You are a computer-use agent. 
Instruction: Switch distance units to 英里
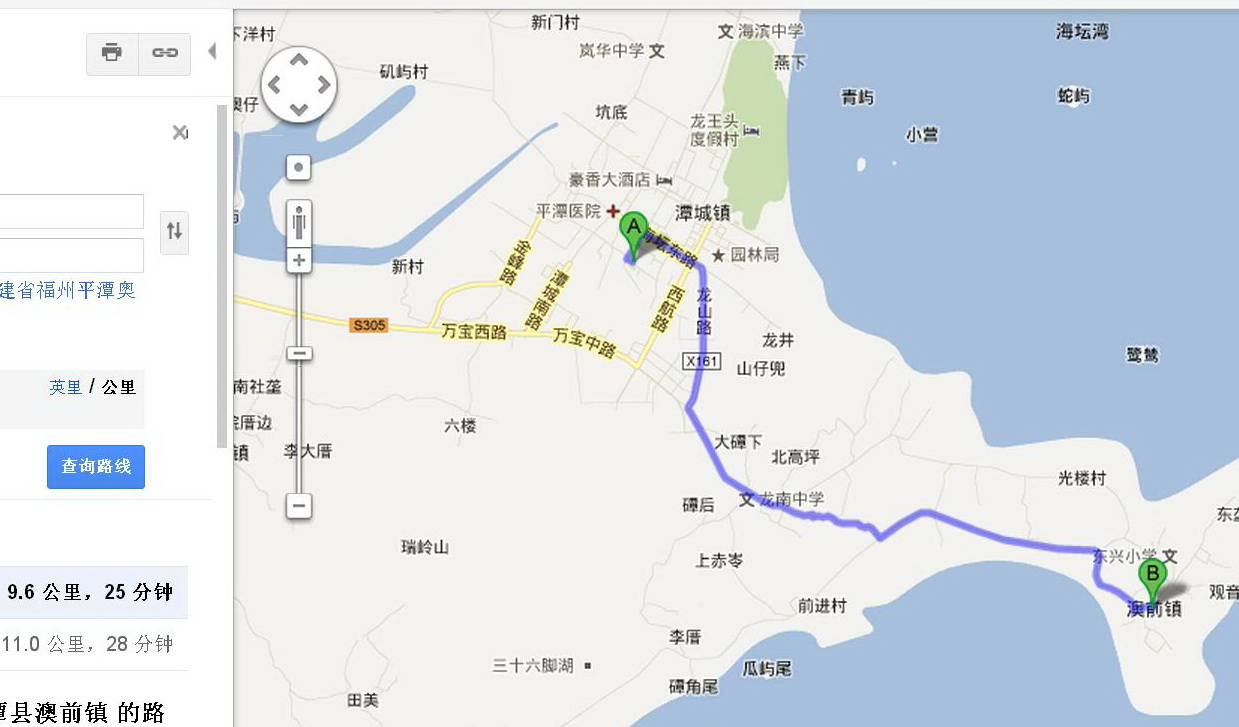tap(66, 387)
